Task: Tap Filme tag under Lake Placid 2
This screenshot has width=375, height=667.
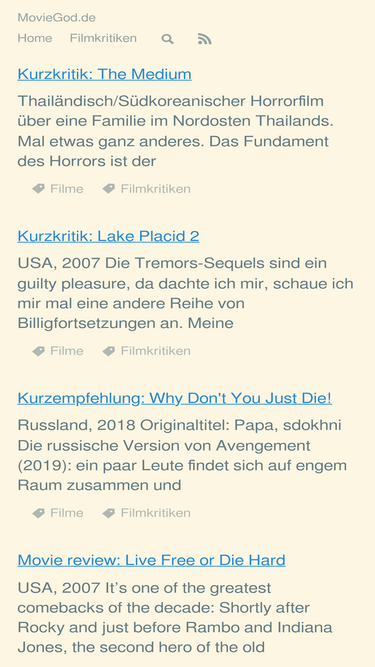Action: pyautogui.click(x=58, y=351)
